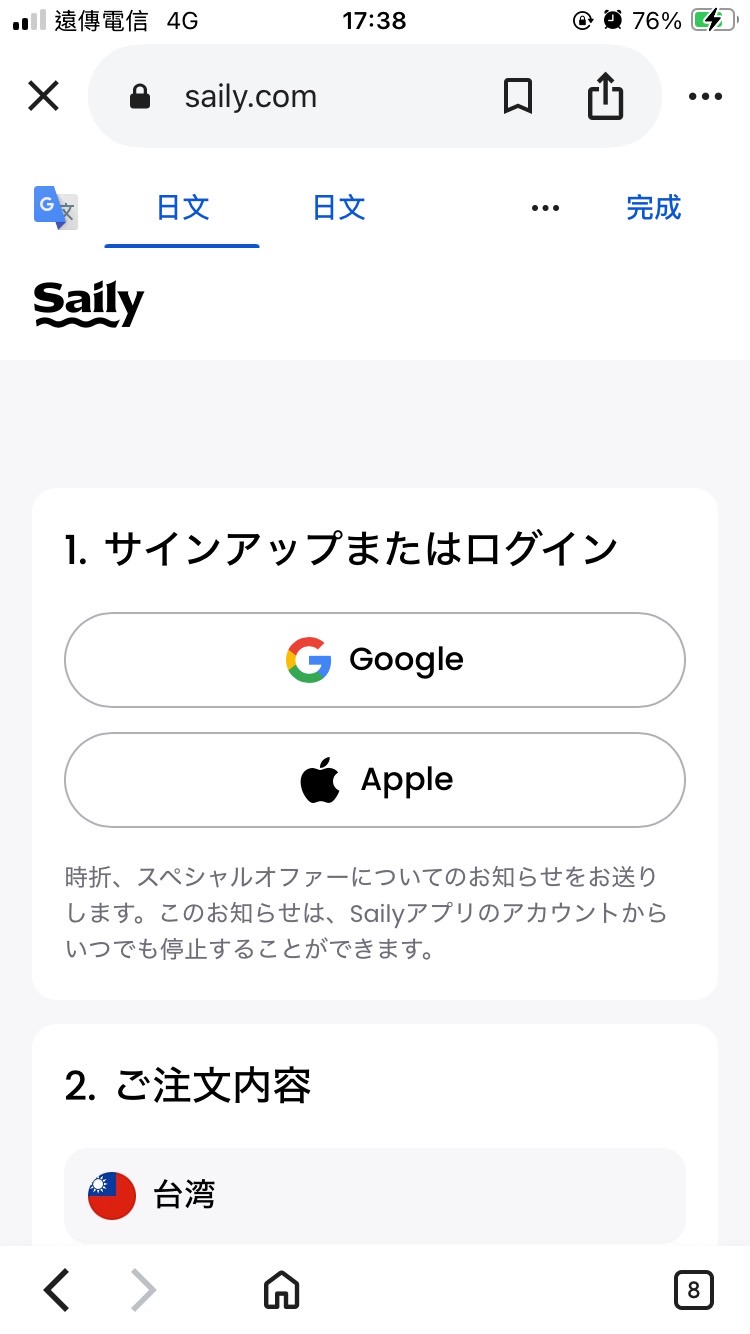Screen dimensions: 750x1334
Task: Continue with Apple login
Action: pyautogui.click(x=375, y=780)
